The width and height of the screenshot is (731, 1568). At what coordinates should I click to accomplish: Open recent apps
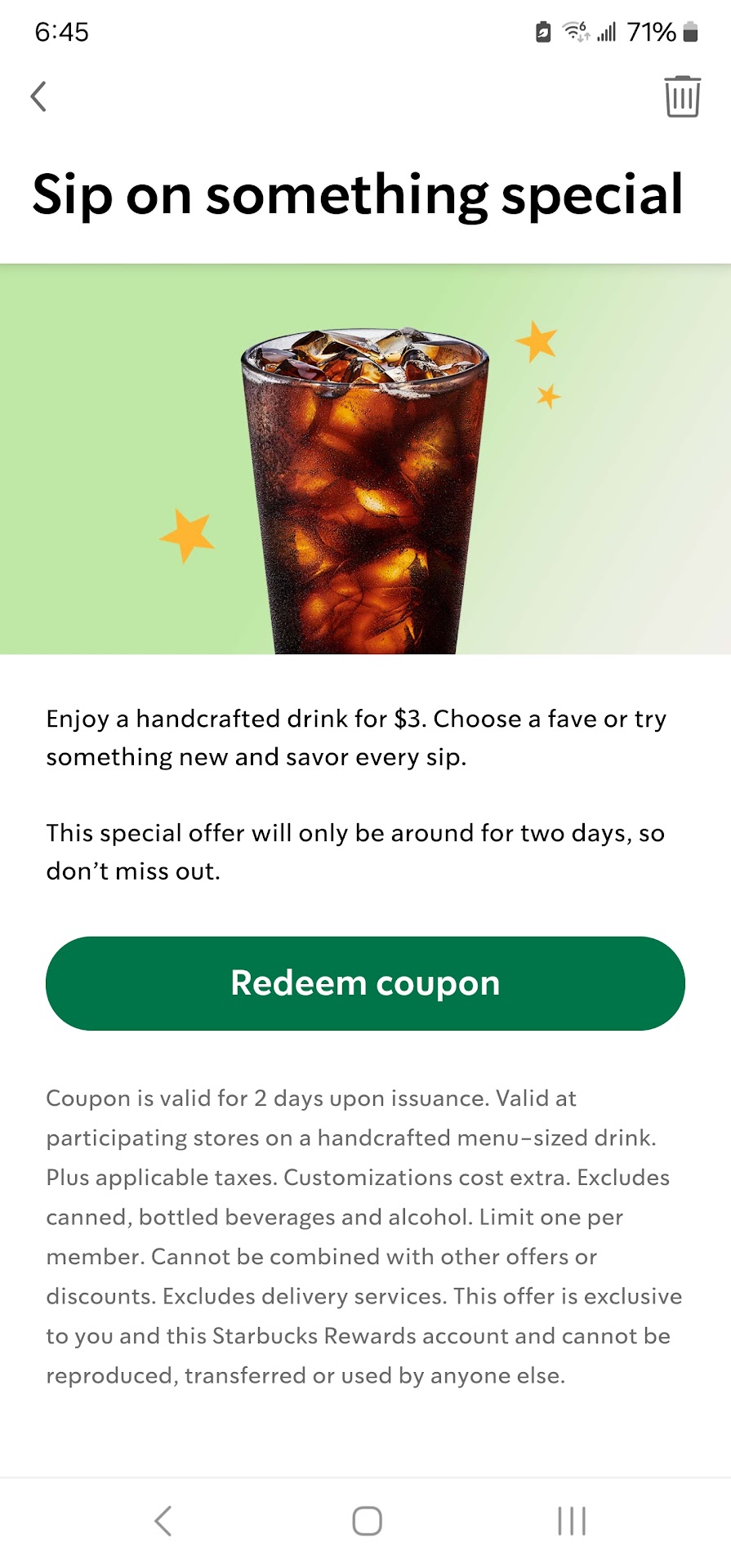(x=572, y=1521)
